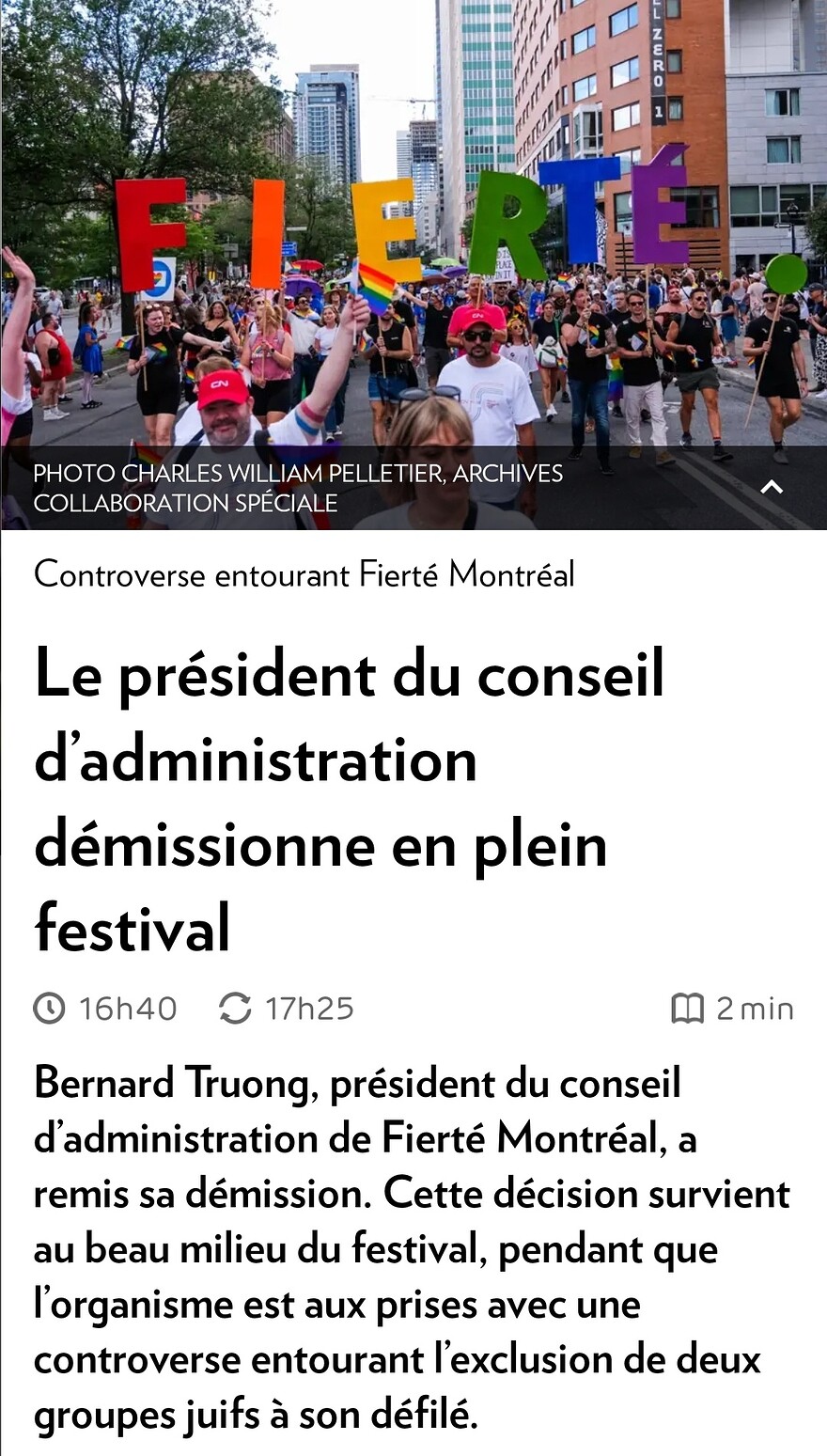Image resolution: width=827 pixels, height=1456 pixels.
Task: Select the update arrows icon before 17h25
Action: tap(235, 1009)
